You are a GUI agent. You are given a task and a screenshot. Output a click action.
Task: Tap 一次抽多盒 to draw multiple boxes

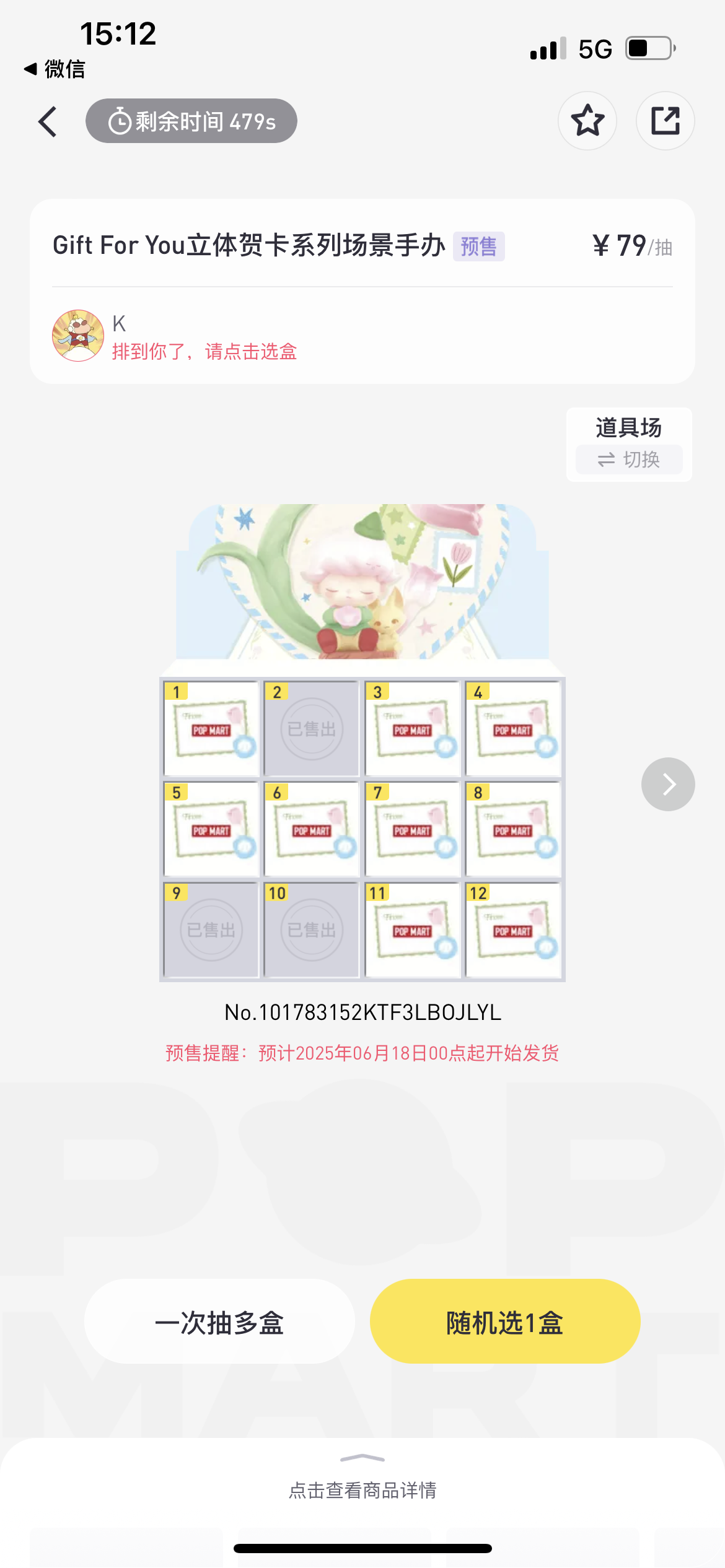[x=219, y=1321]
